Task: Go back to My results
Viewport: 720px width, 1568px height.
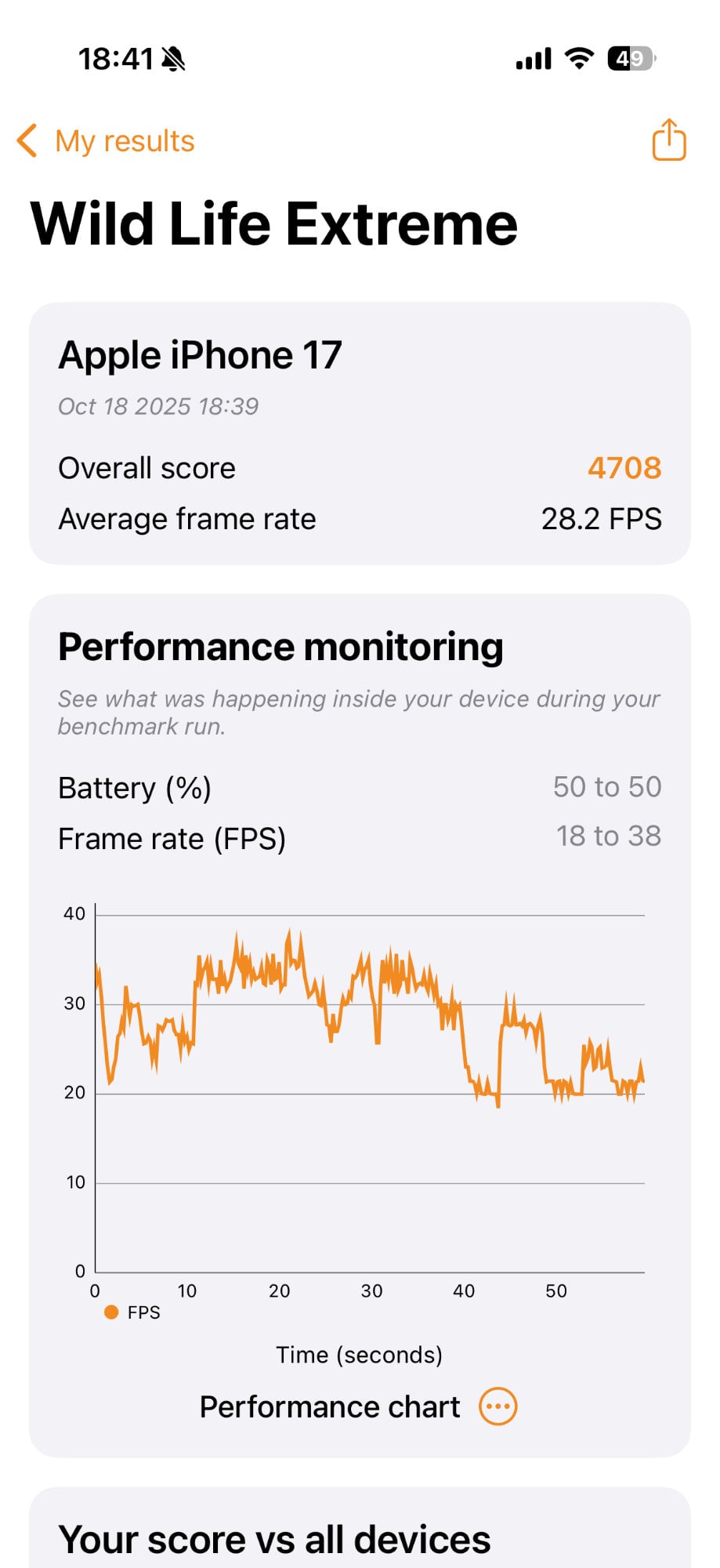Action: pos(106,141)
